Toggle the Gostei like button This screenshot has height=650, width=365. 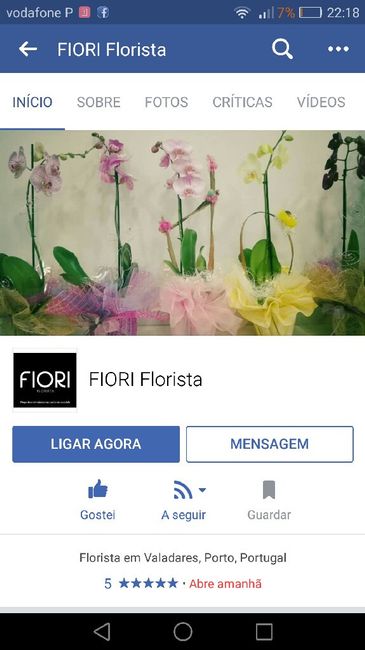(98, 500)
